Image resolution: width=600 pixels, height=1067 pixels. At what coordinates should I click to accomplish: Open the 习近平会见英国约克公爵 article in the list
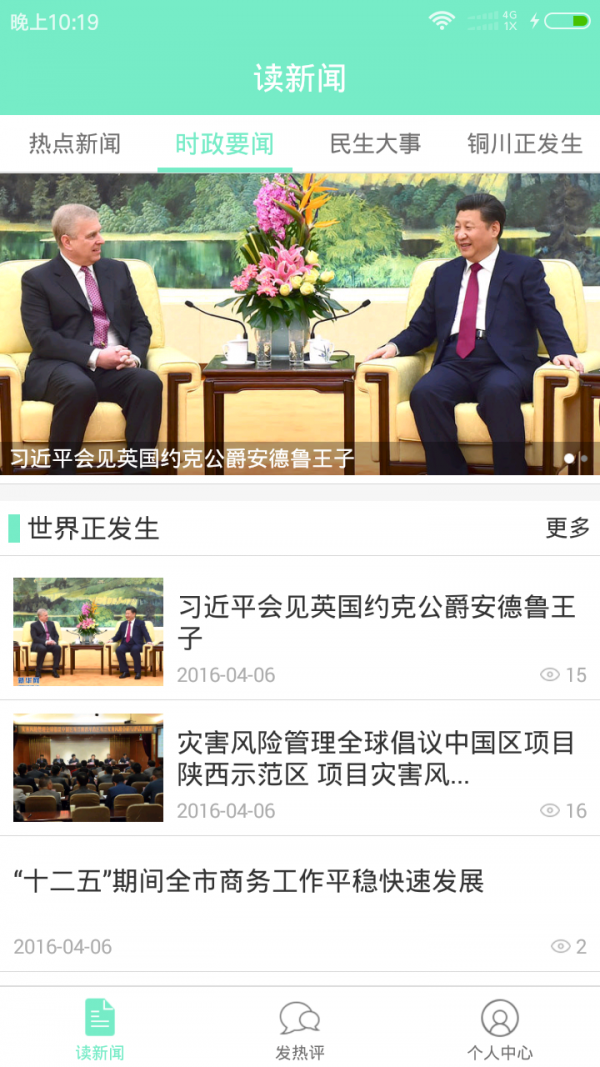pos(376,622)
